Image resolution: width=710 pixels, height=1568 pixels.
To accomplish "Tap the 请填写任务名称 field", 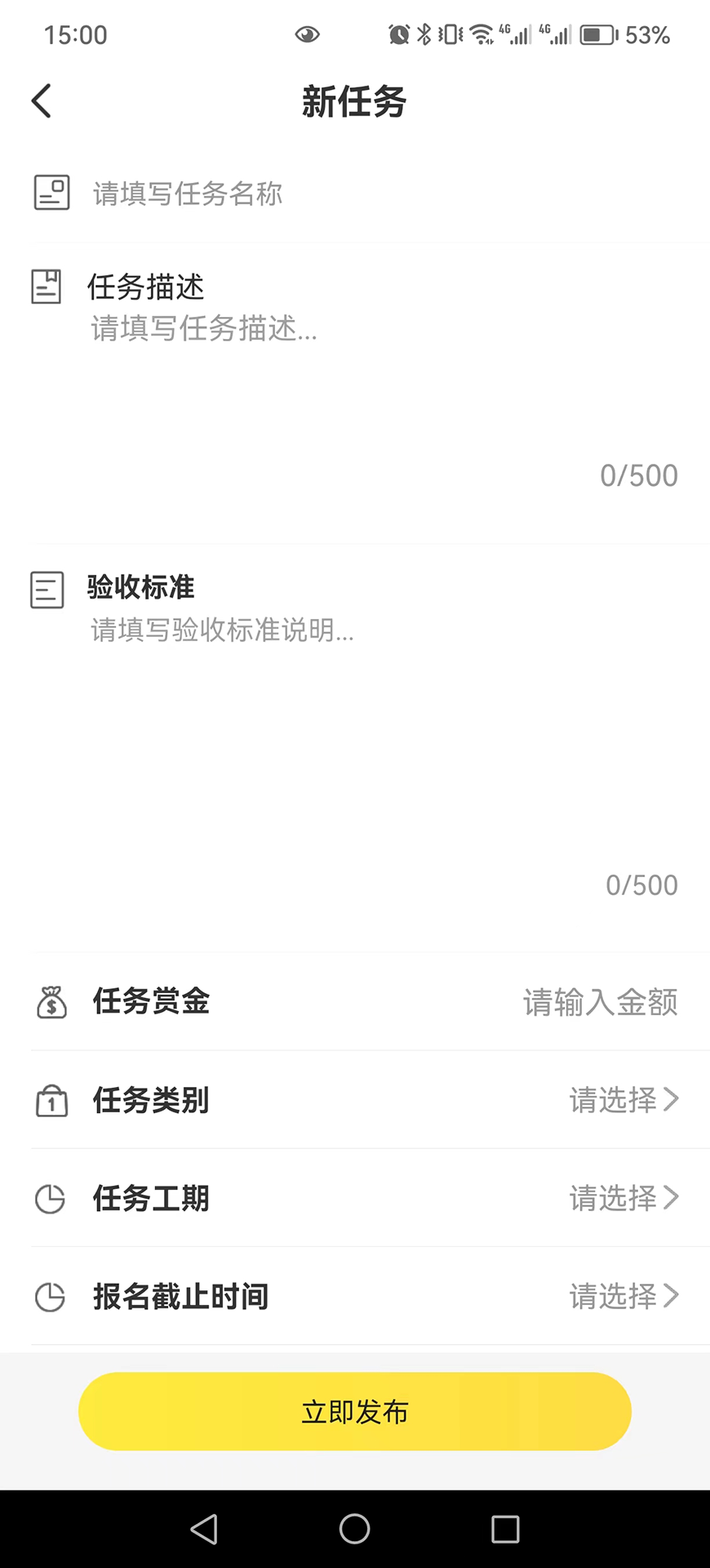I will tap(367, 194).
